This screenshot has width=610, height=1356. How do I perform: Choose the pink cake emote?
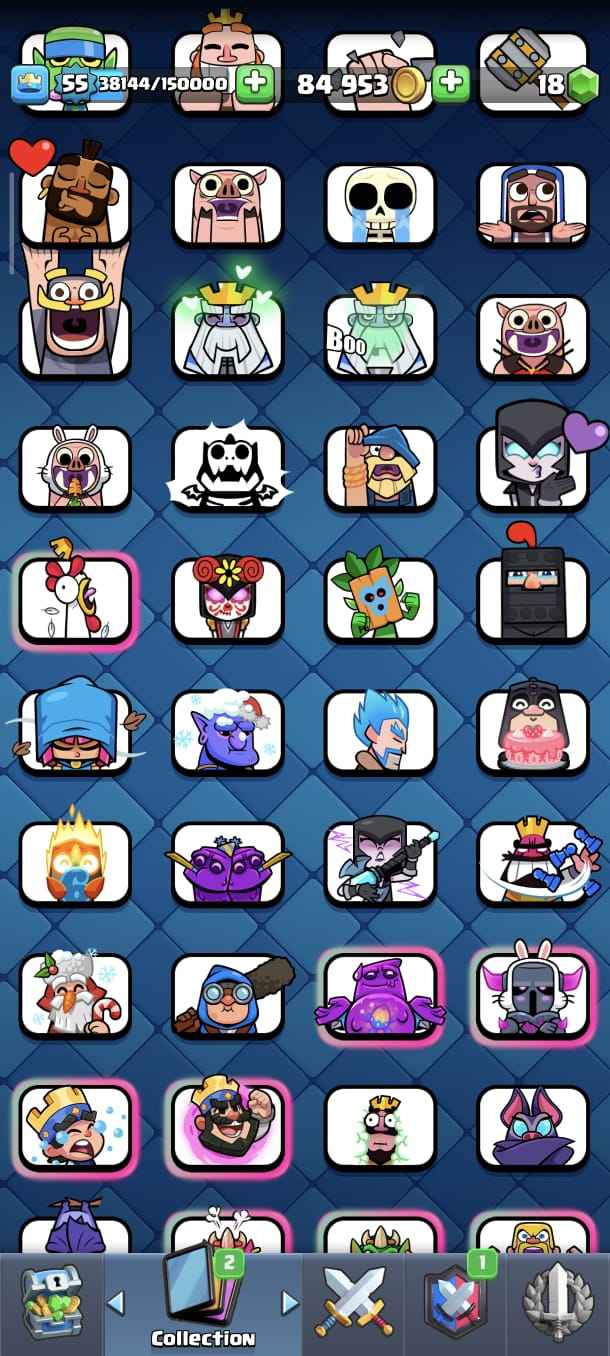[x=532, y=732]
